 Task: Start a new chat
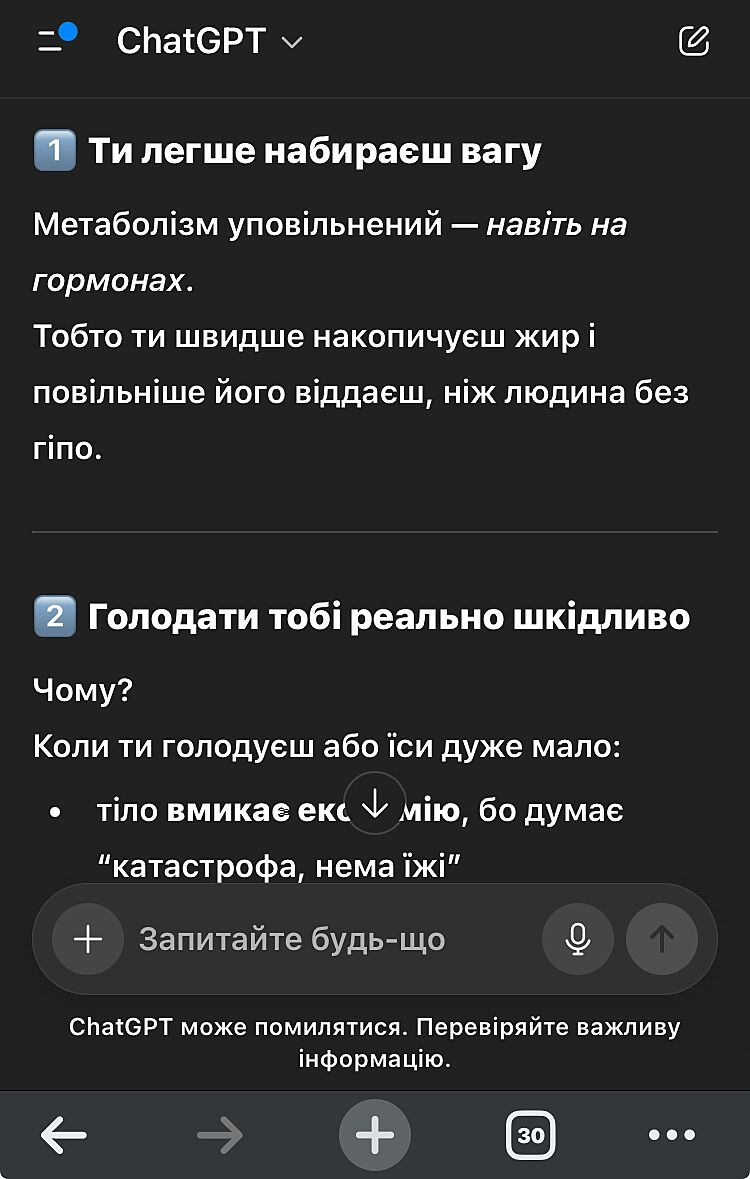(693, 41)
